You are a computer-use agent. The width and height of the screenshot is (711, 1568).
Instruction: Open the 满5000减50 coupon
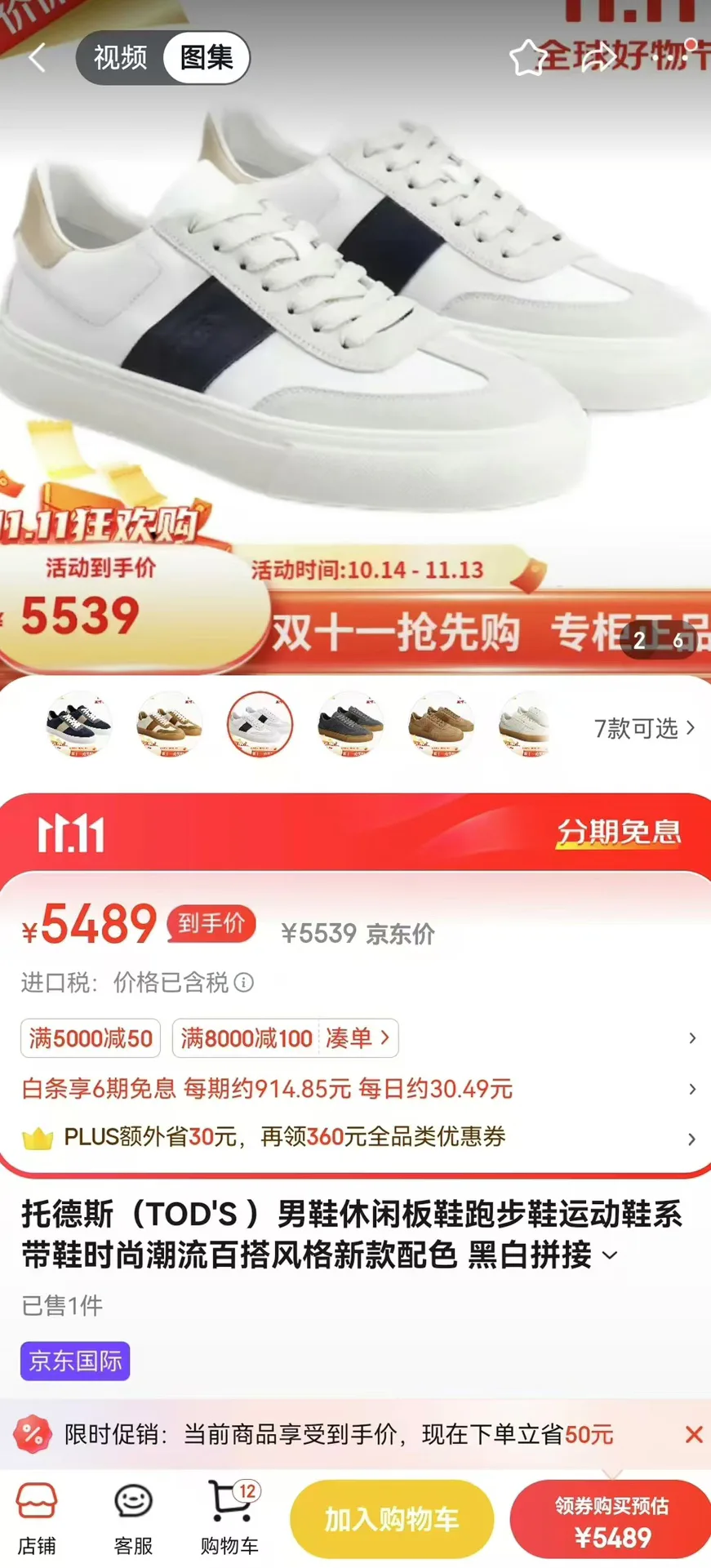tap(91, 1038)
